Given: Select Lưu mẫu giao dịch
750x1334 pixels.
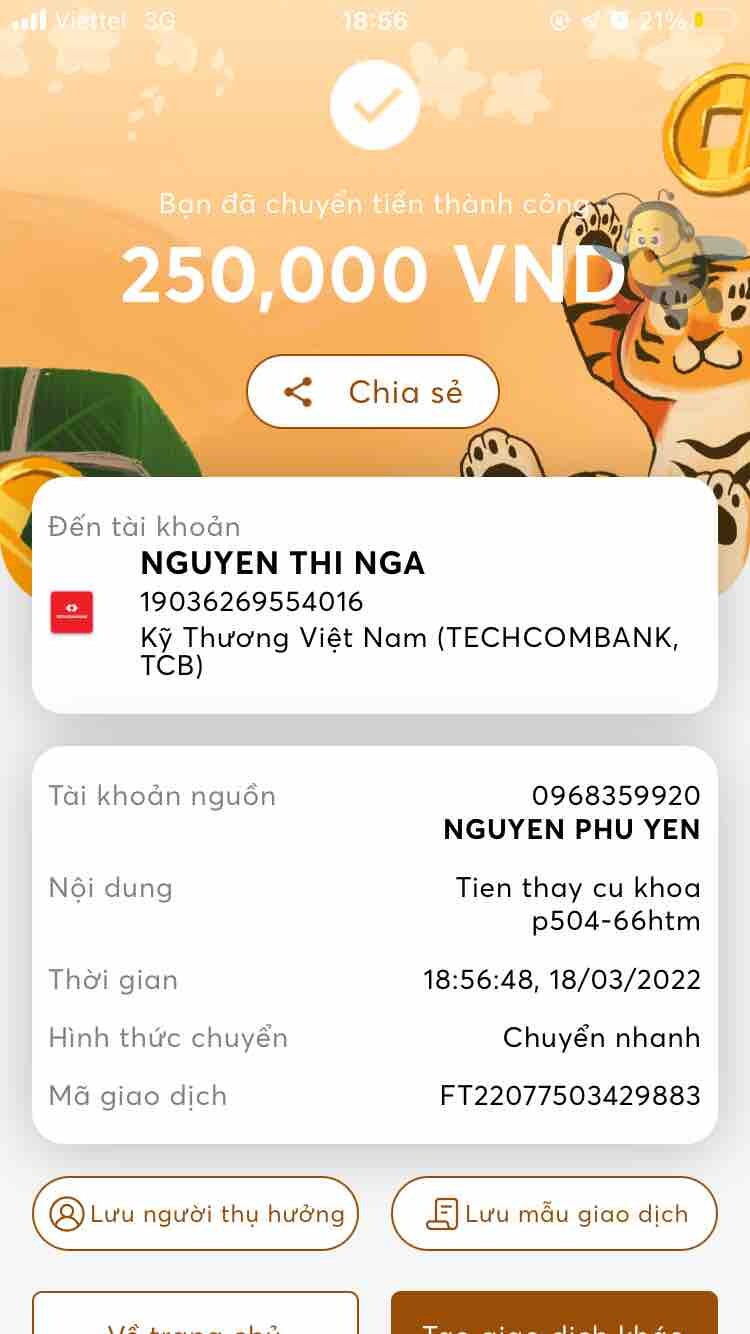Looking at the screenshot, I should tap(554, 1214).
